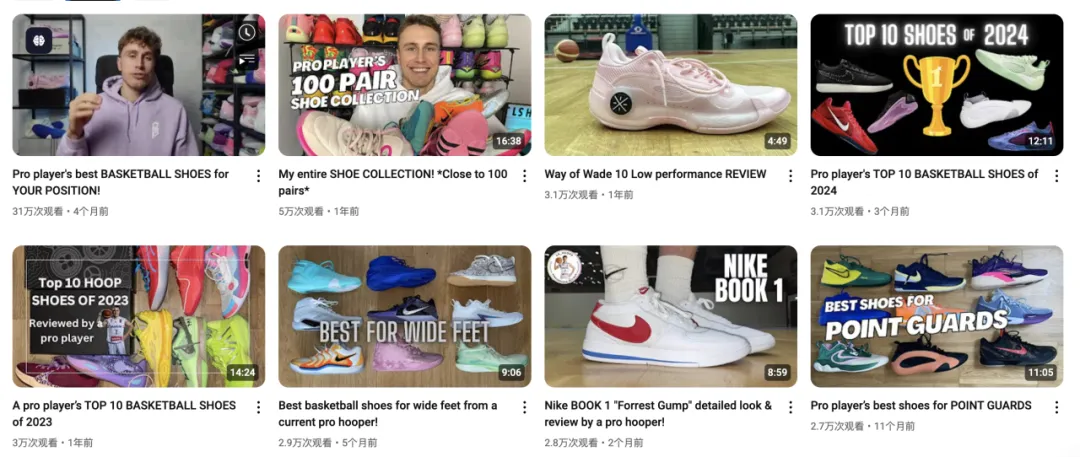The width and height of the screenshot is (1080, 457).
Task: Watch 'Best basketball shoes for wide feet' video
Action: [x=404, y=317]
